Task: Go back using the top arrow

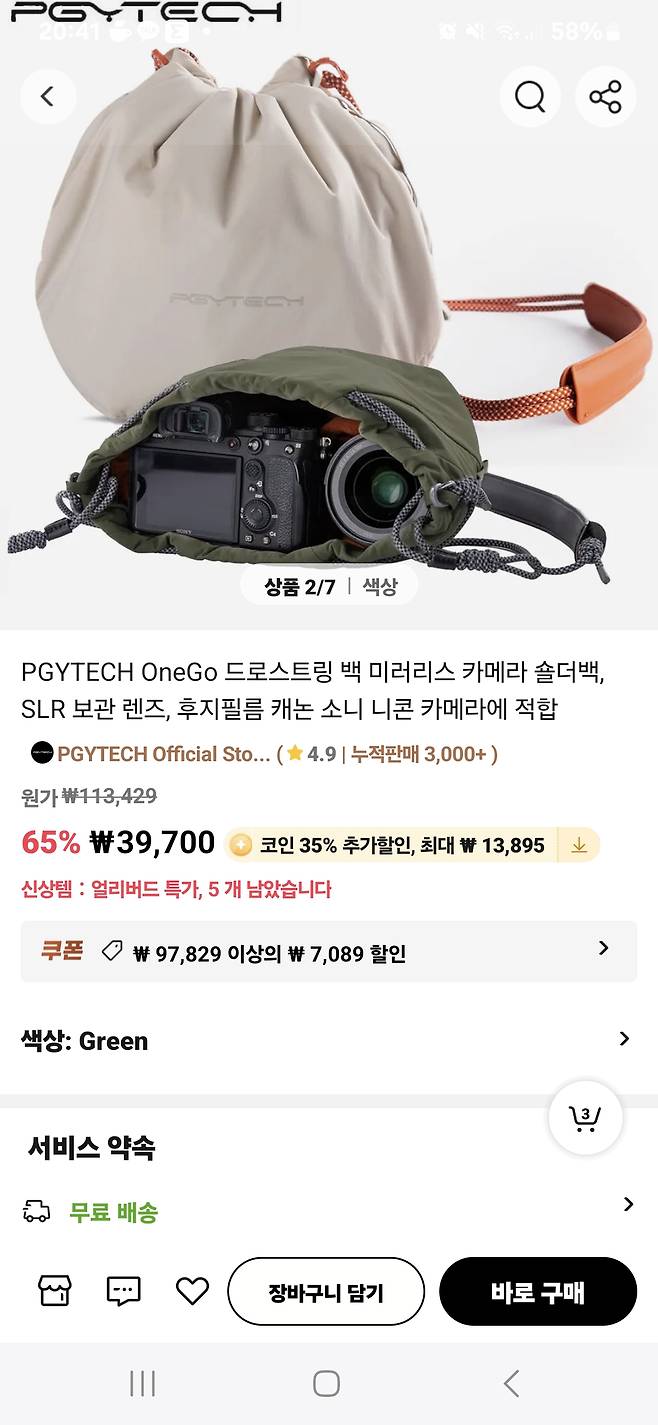Action: 47,97
